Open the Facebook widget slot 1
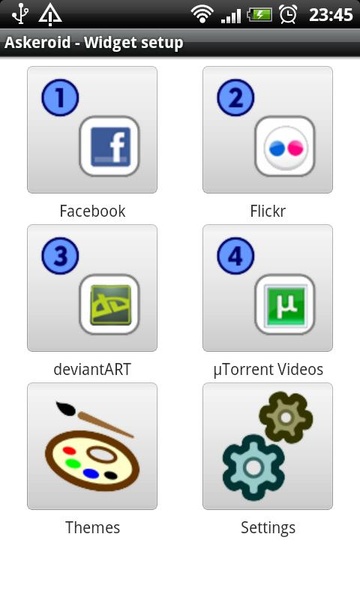This screenshot has height=600, width=360. tap(92, 130)
